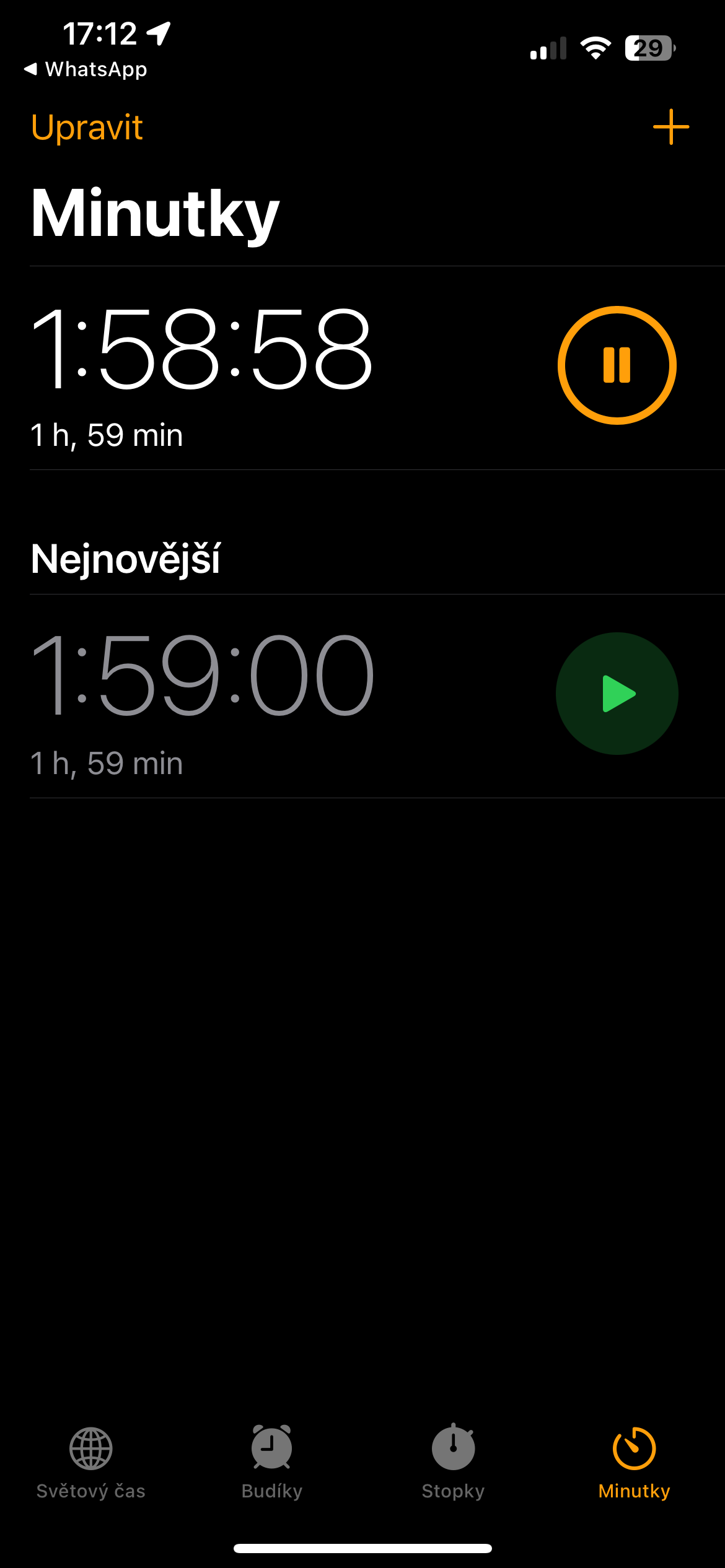
Task: Select the Minutky tab
Action: tap(634, 1463)
